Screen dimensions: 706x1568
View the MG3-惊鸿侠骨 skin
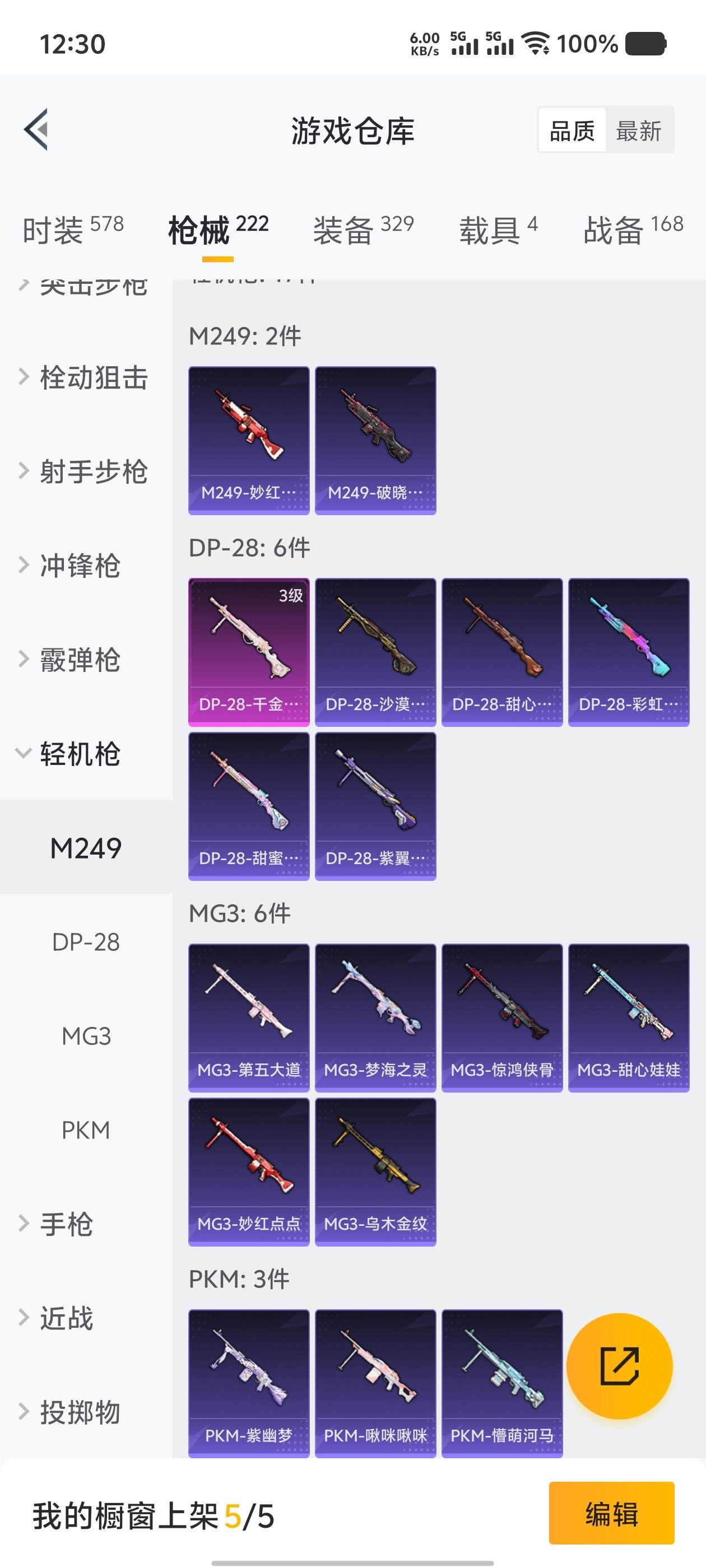tap(502, 1018)
